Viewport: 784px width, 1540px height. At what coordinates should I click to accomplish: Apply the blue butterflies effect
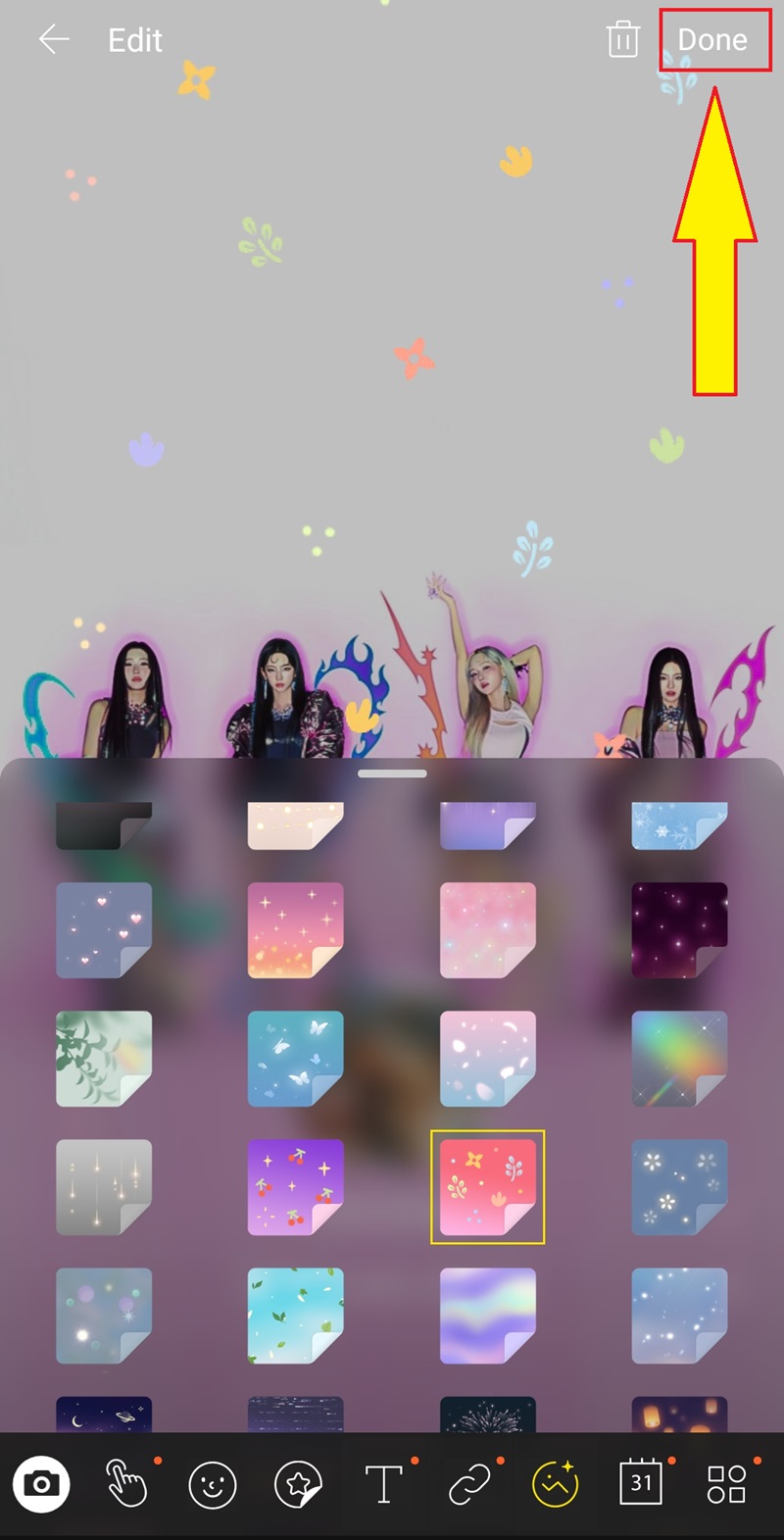tap(295, 1059)
